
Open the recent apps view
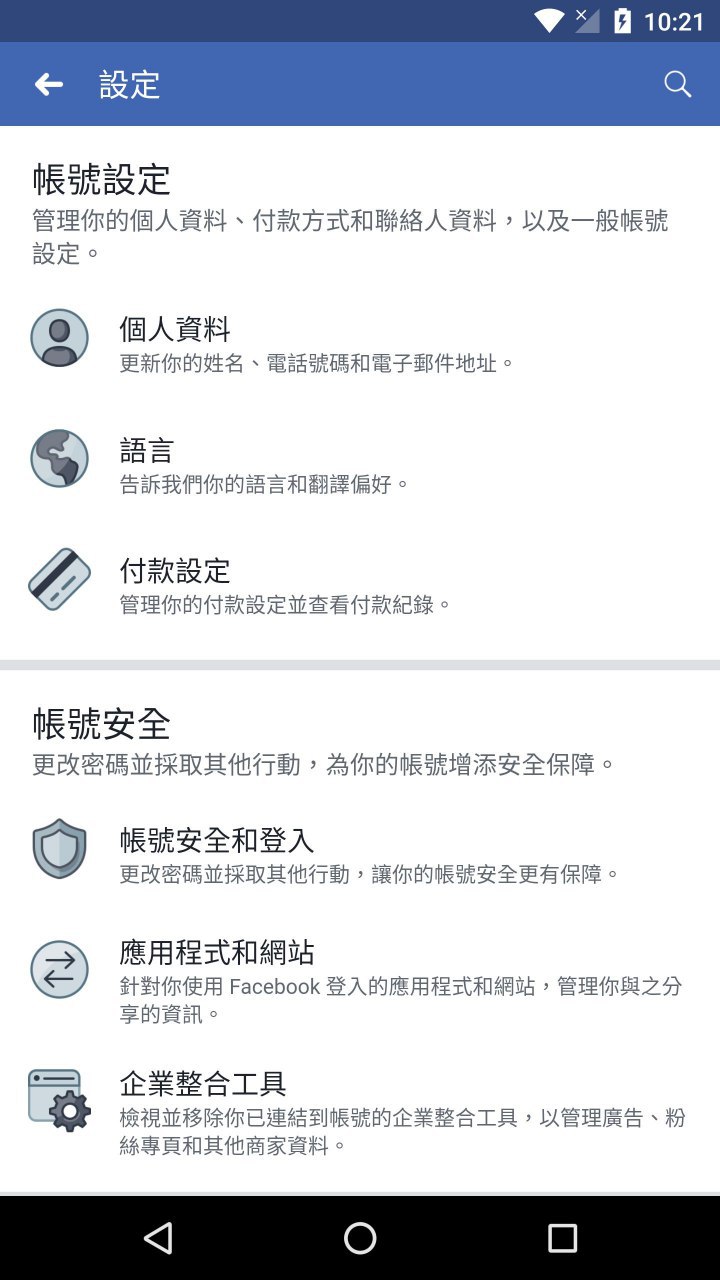click(x=562, y=1238)
